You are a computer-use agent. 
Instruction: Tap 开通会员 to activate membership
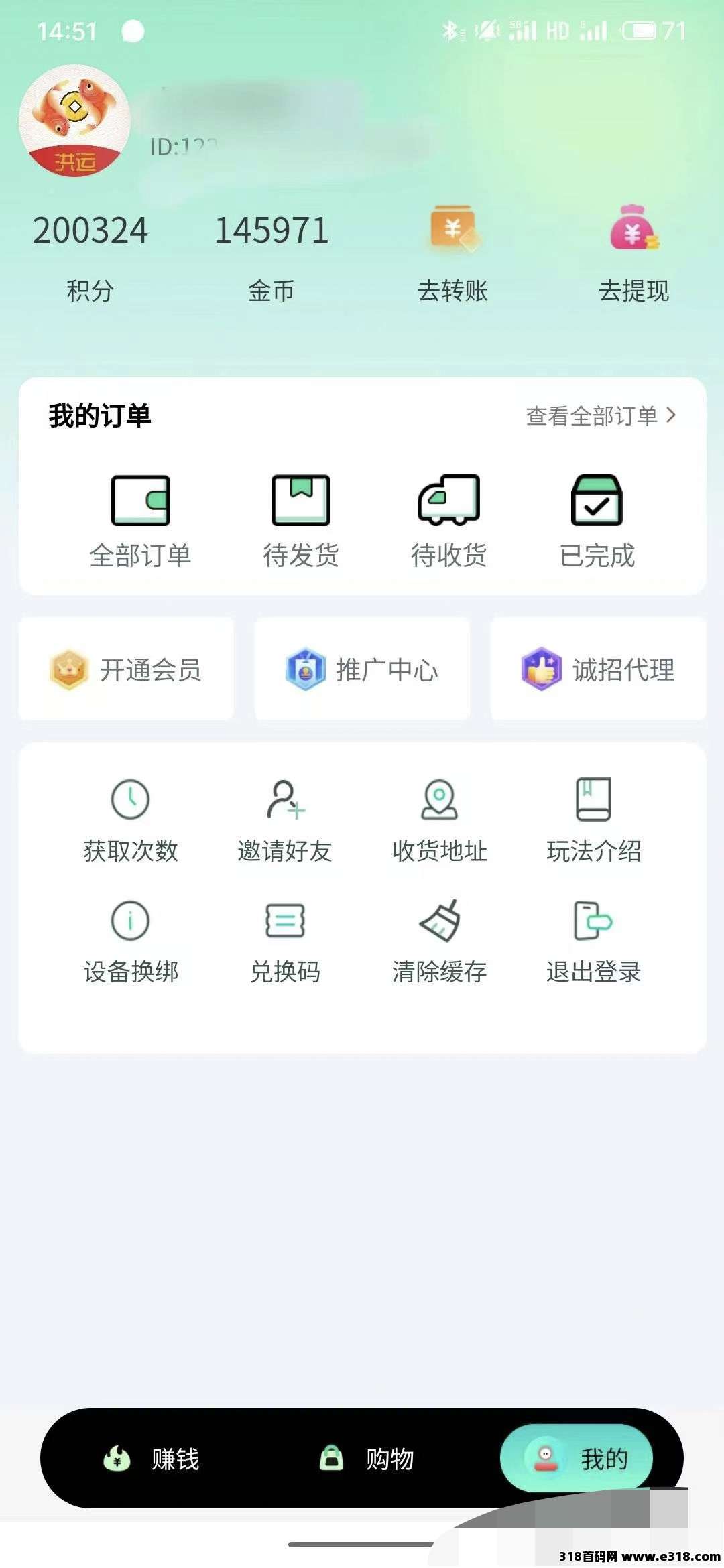[126, 669]
